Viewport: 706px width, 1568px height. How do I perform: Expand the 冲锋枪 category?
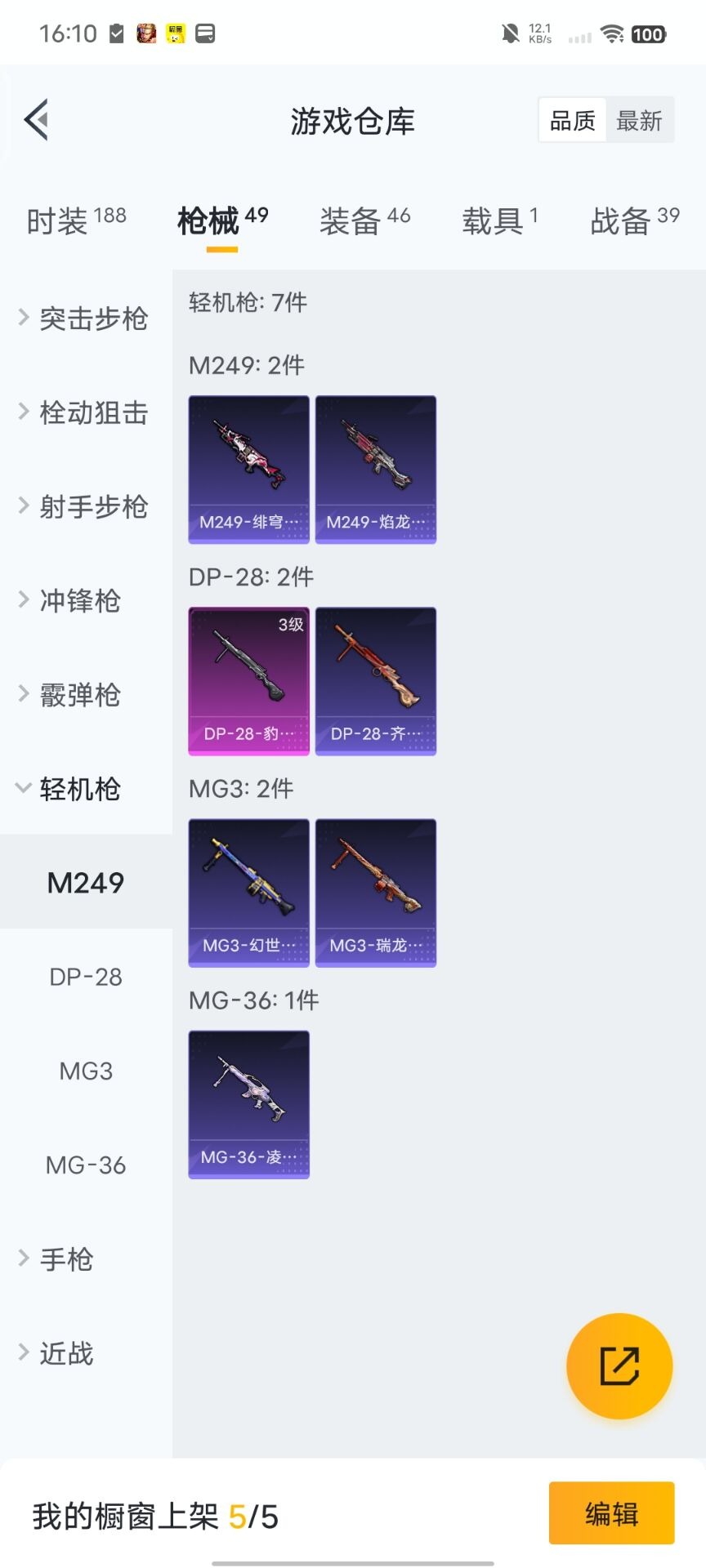(70, 600)
